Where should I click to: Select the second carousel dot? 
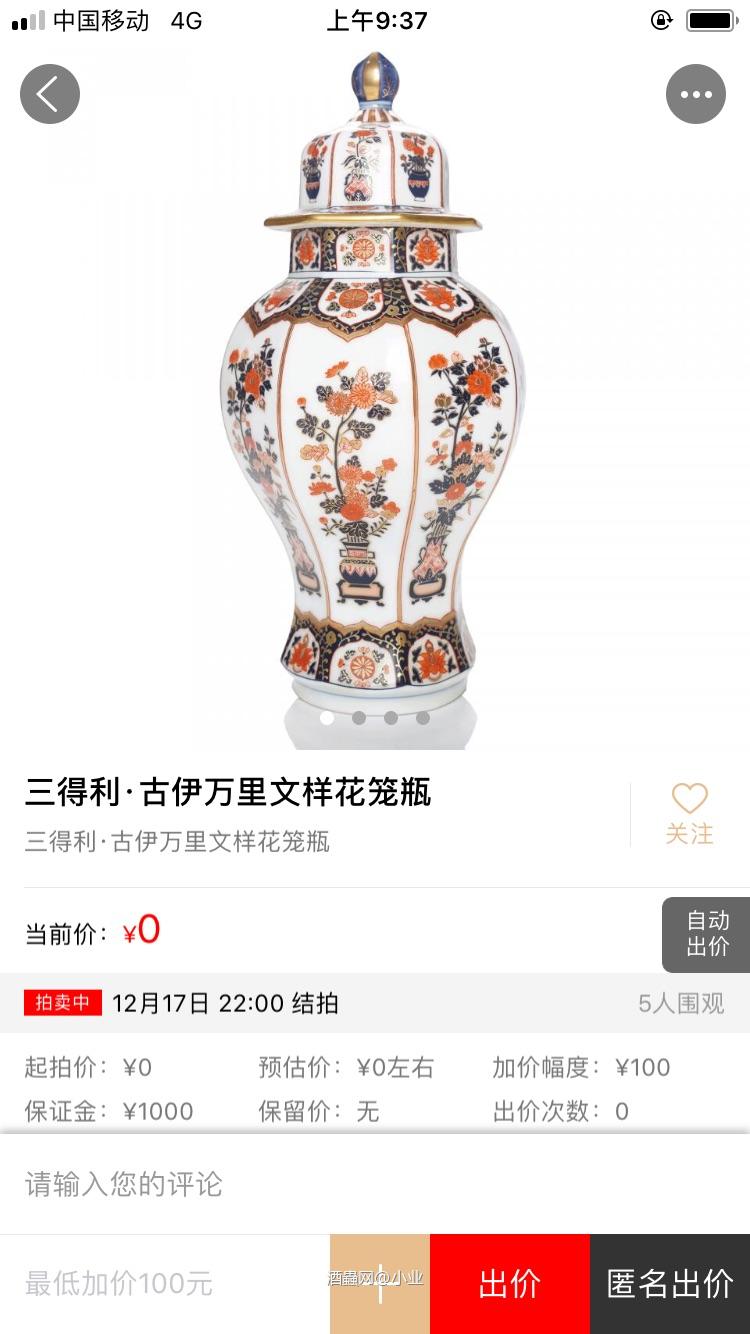coord(358,718)
